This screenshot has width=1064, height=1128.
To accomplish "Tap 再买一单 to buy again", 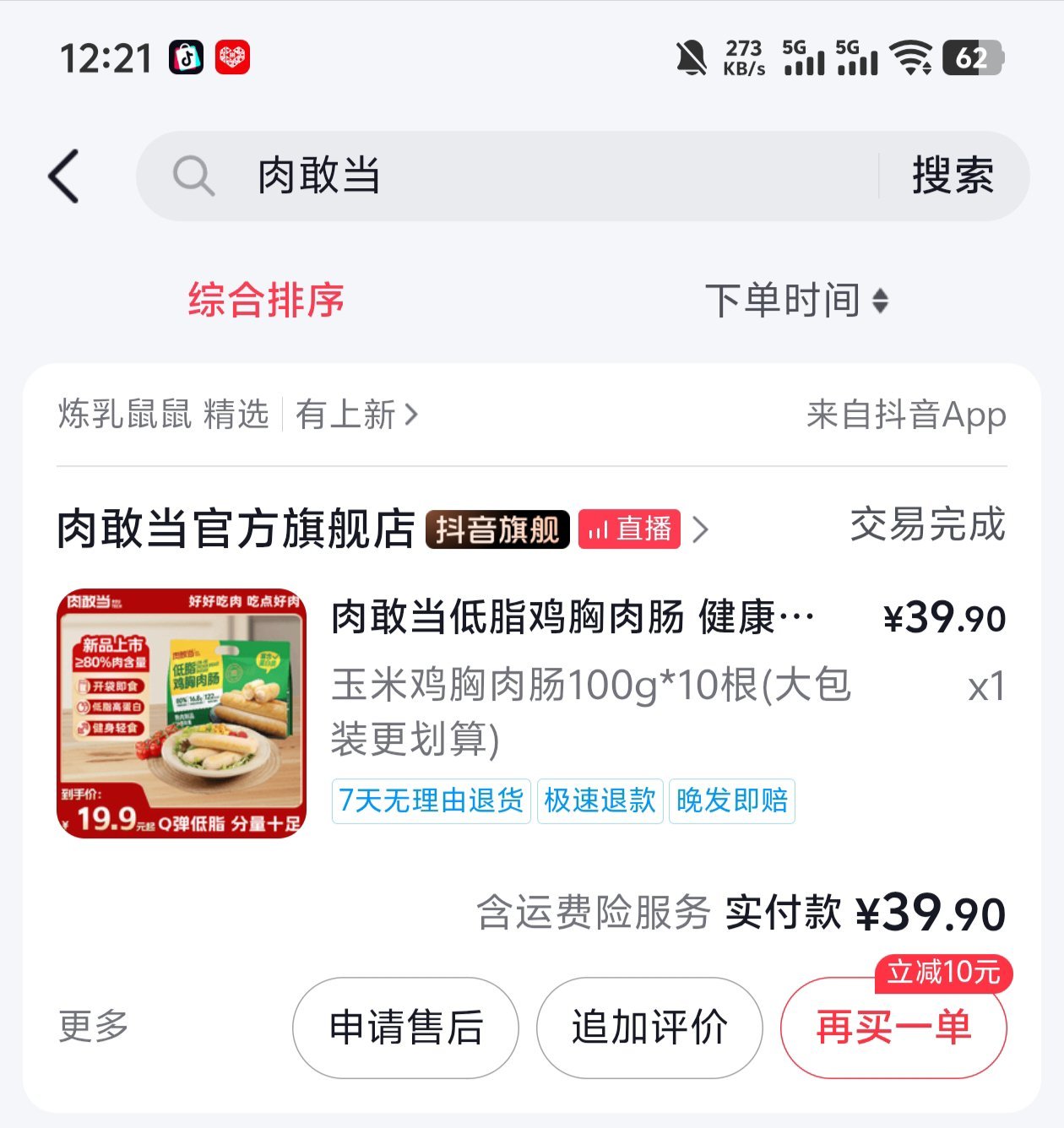I will (893, 1028).
